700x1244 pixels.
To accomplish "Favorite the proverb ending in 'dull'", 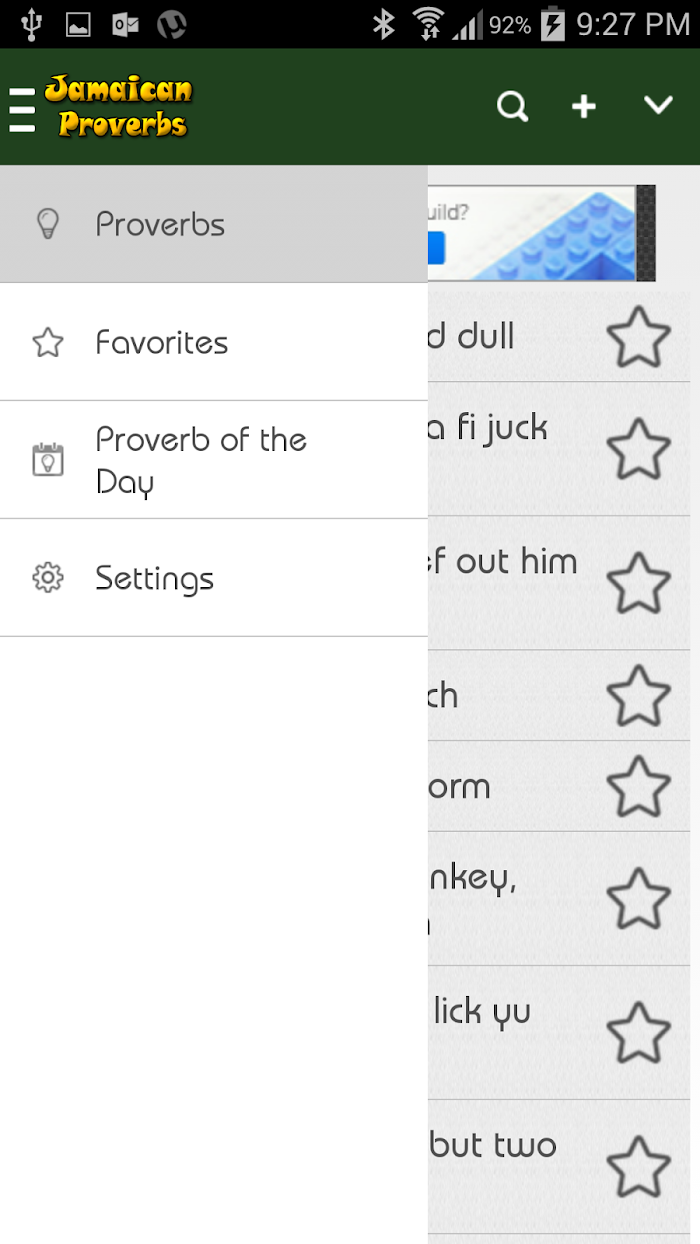I will (x=639, y=337).
